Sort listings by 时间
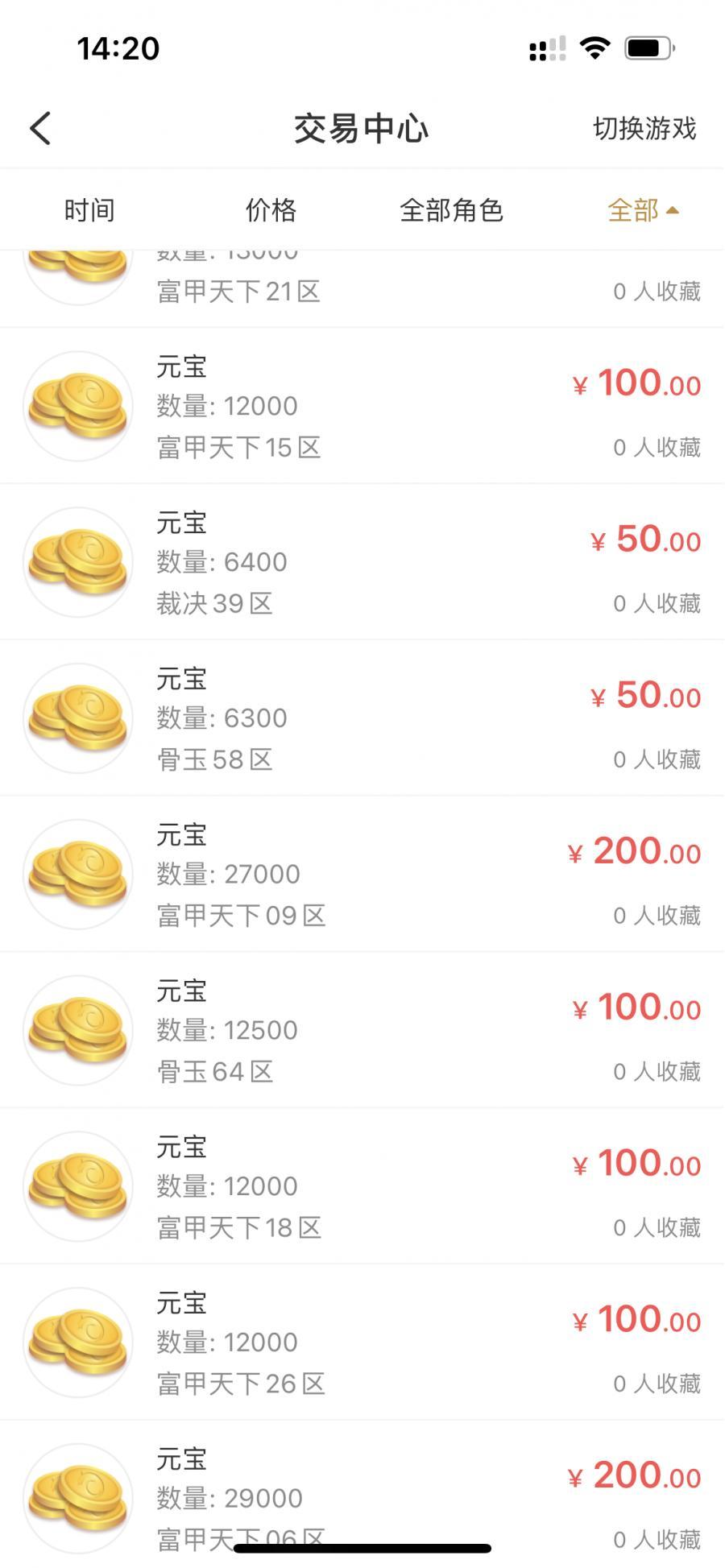 [89, 210]
